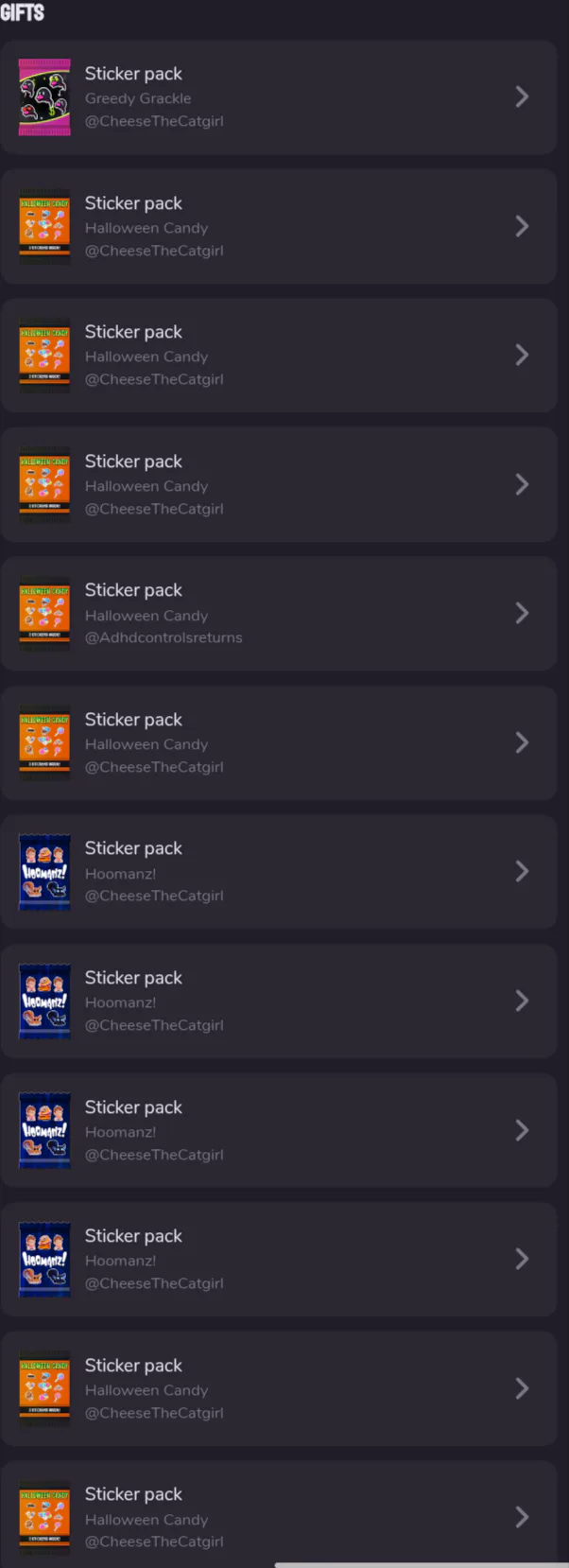
Task: Open the Greedy Grackle sticker pack gift
Action: pyautogui.click(x=278, y=97)
